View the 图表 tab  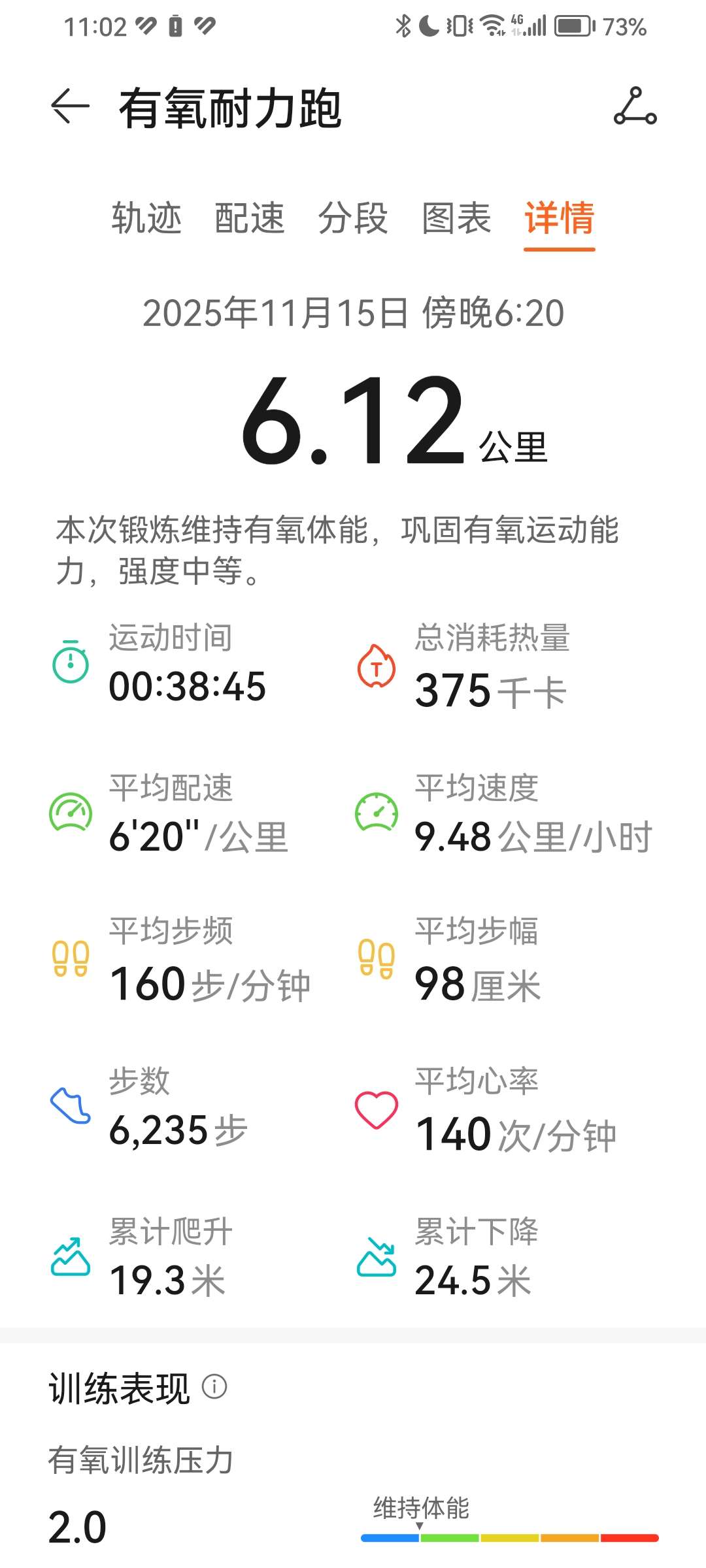click(456, 218)
